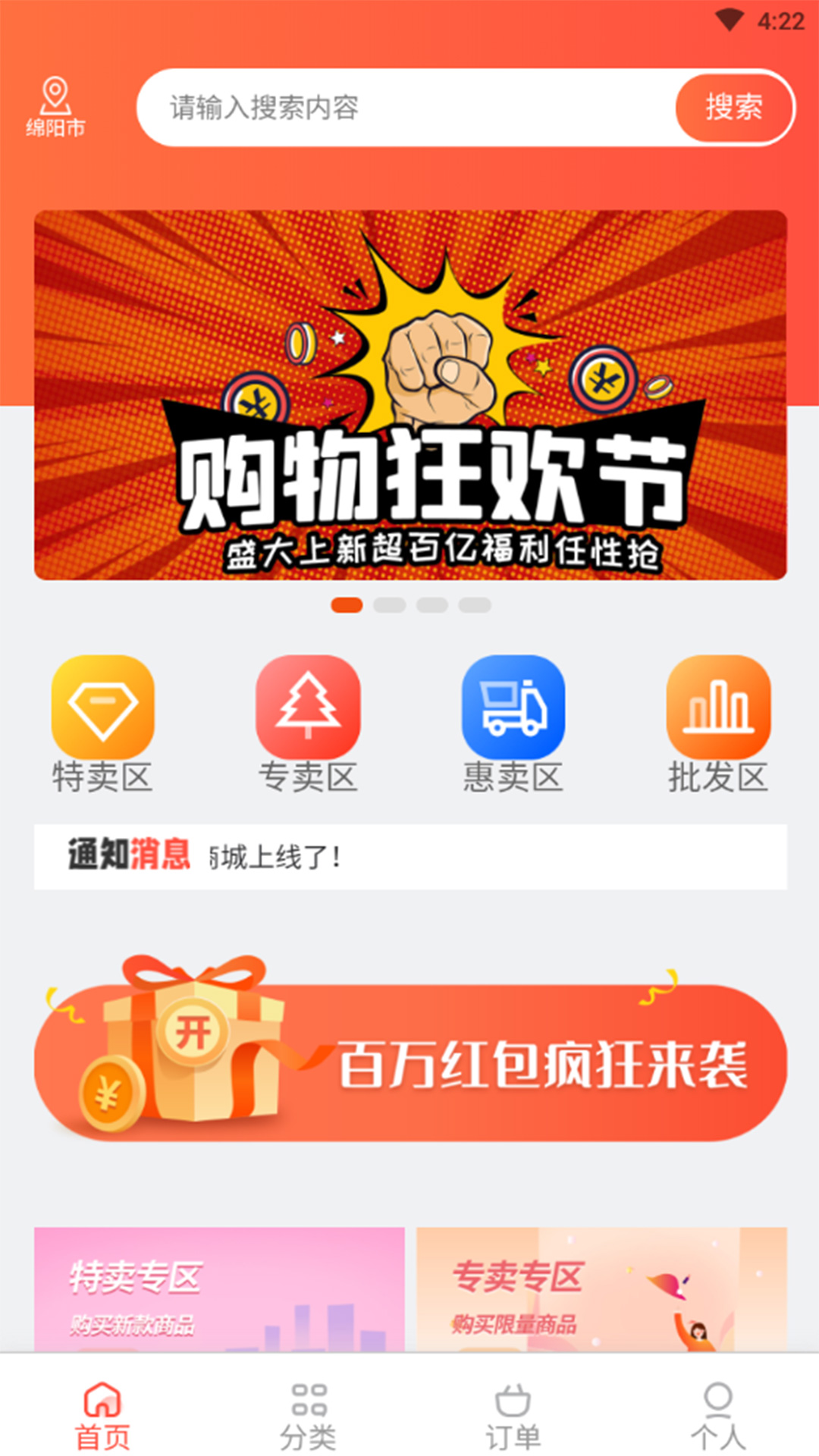Switch to the 订单 tab
This screenshot has width=819, height=1456.
513,1415
